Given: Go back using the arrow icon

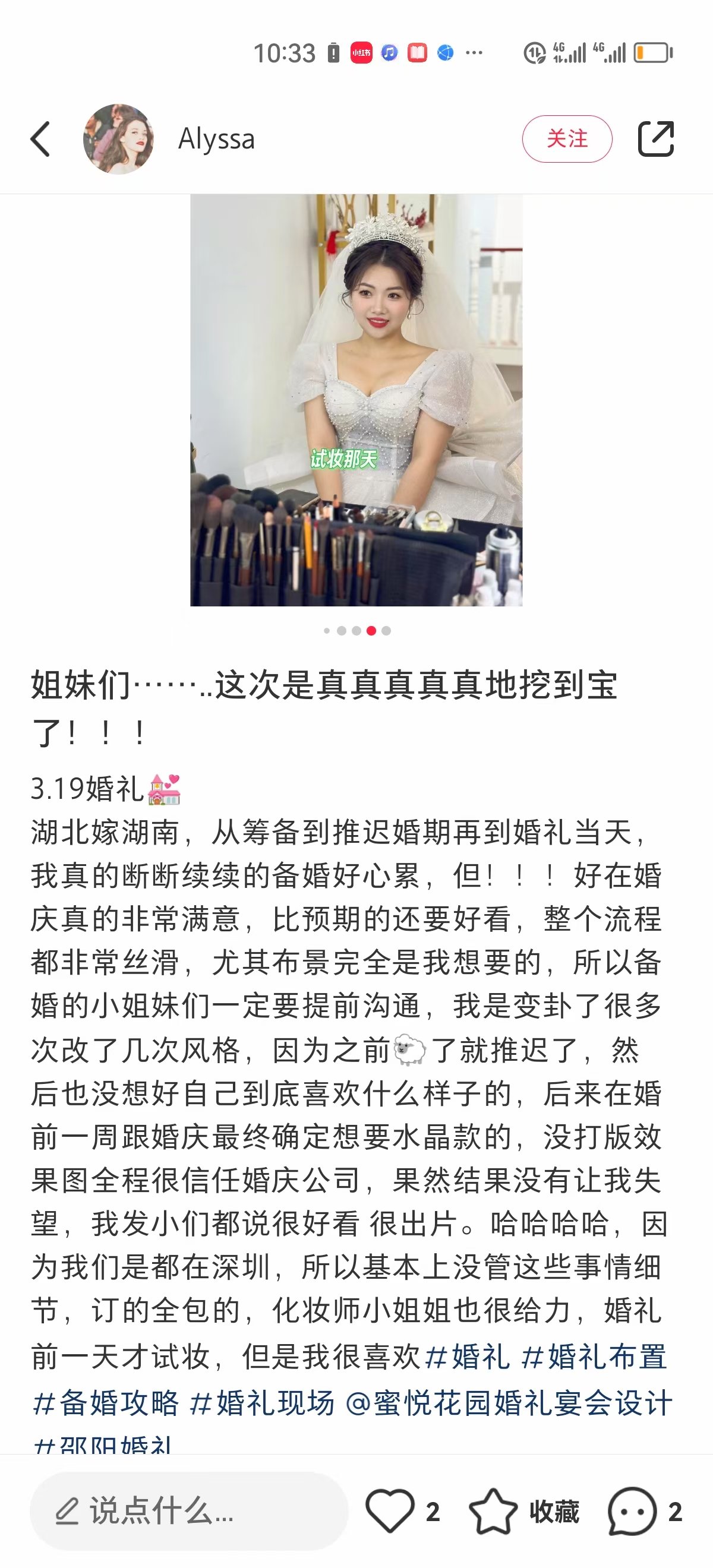Looking at the screenshot, I should point(40,139).
